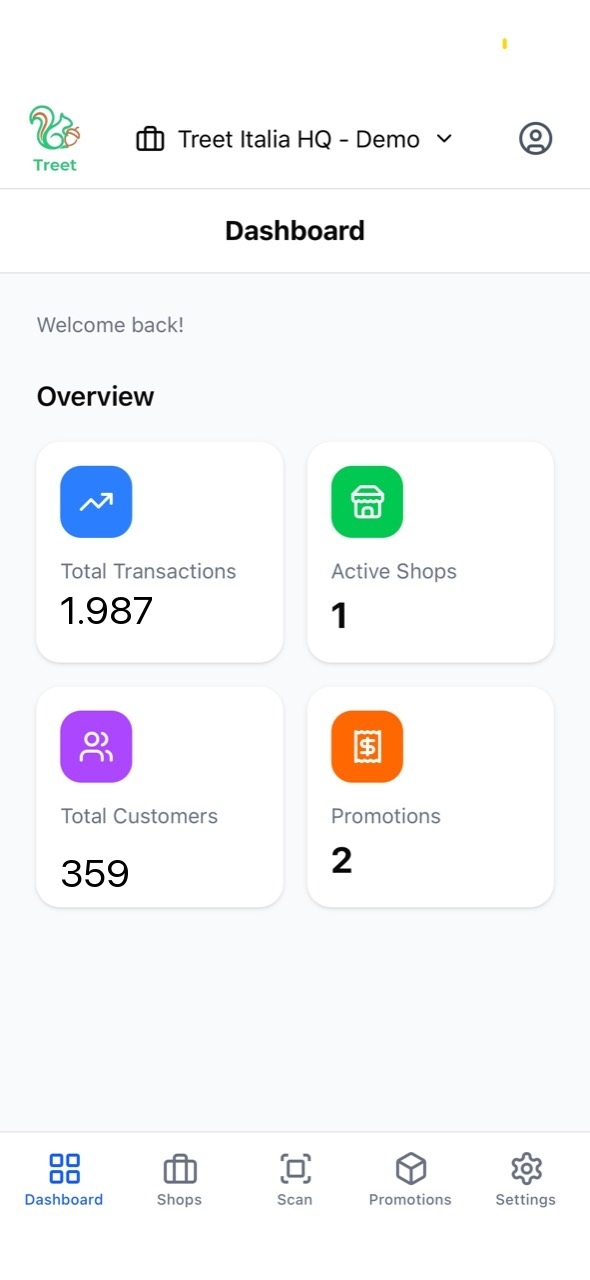Switch to the Promotions tab in bottom bar
The image size is (590, 1280).
tap(410, 1180)
